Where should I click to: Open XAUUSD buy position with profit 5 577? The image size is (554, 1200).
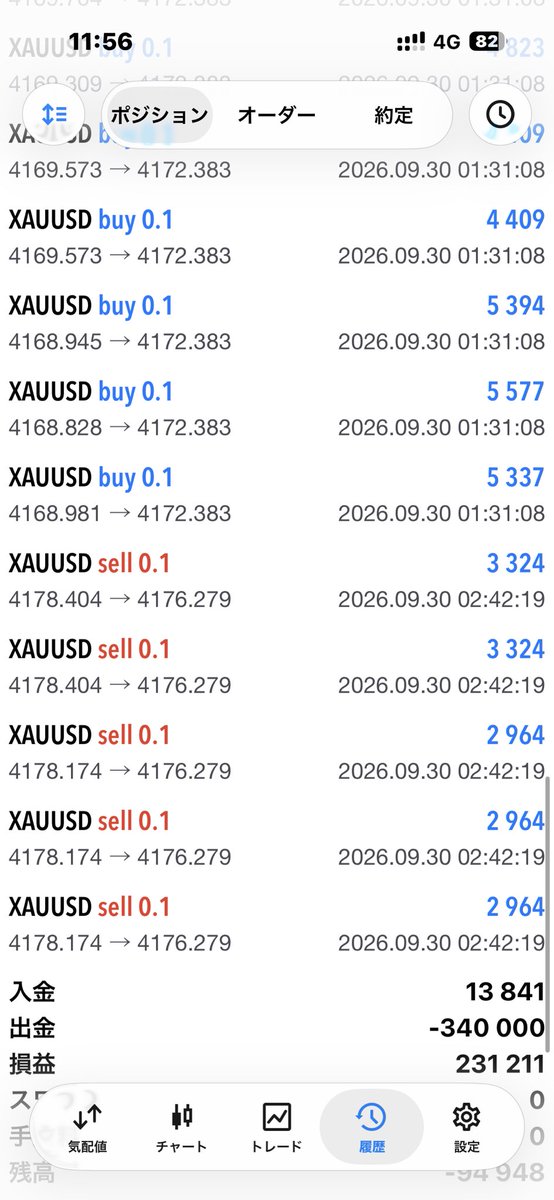(277, 408)
